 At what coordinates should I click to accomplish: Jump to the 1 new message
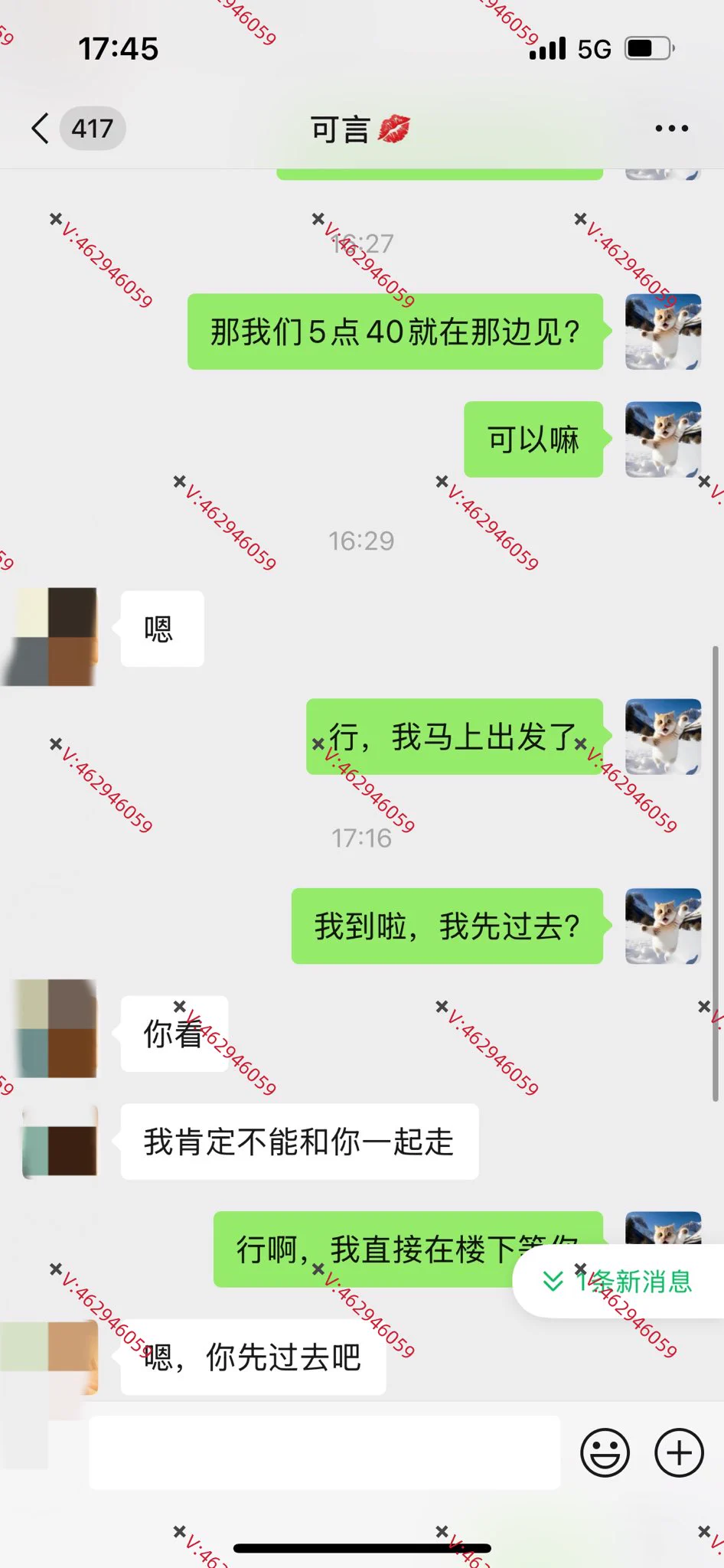click(620, 1281)
